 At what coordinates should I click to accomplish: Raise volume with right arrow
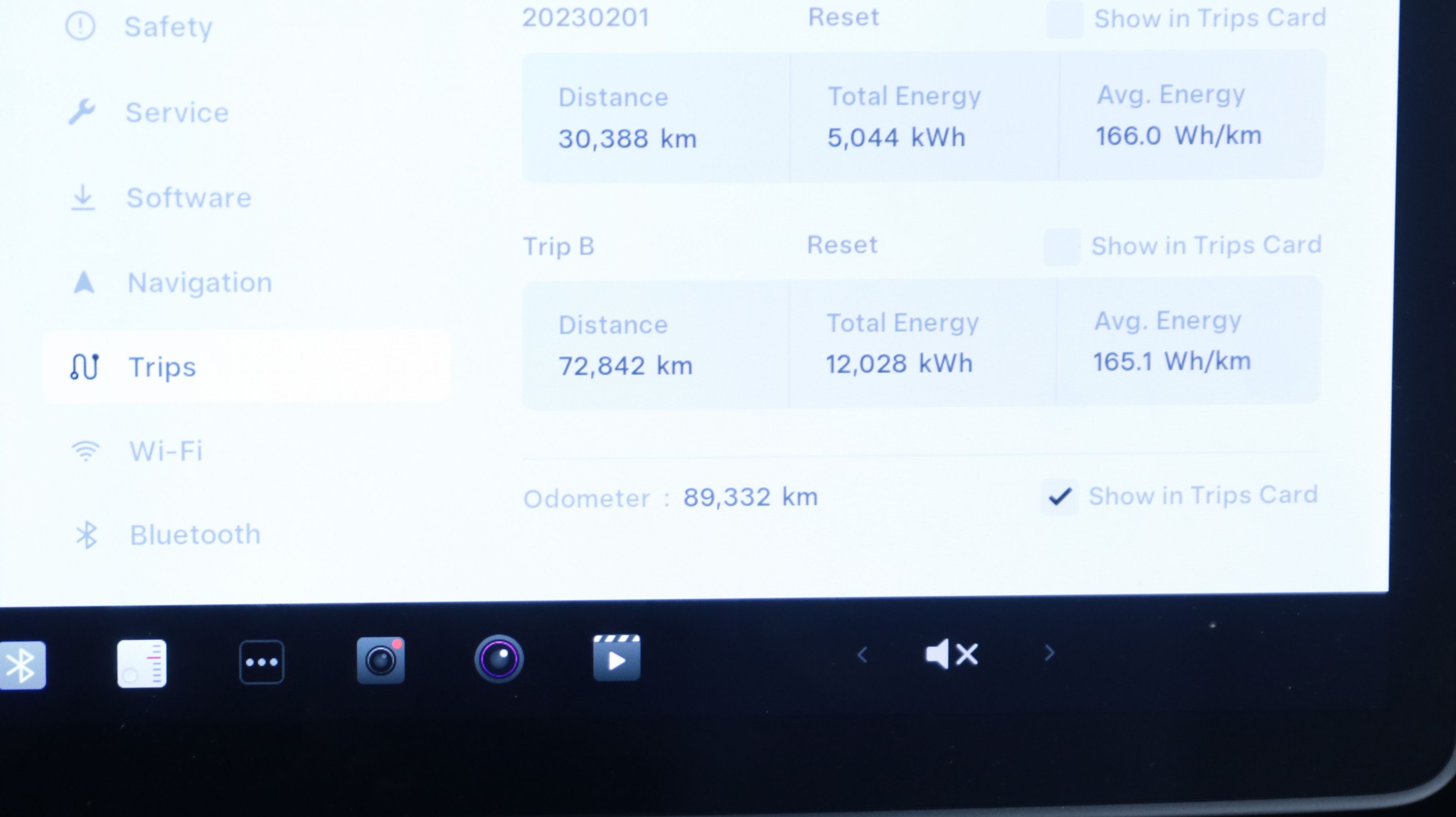(1049, 653)
